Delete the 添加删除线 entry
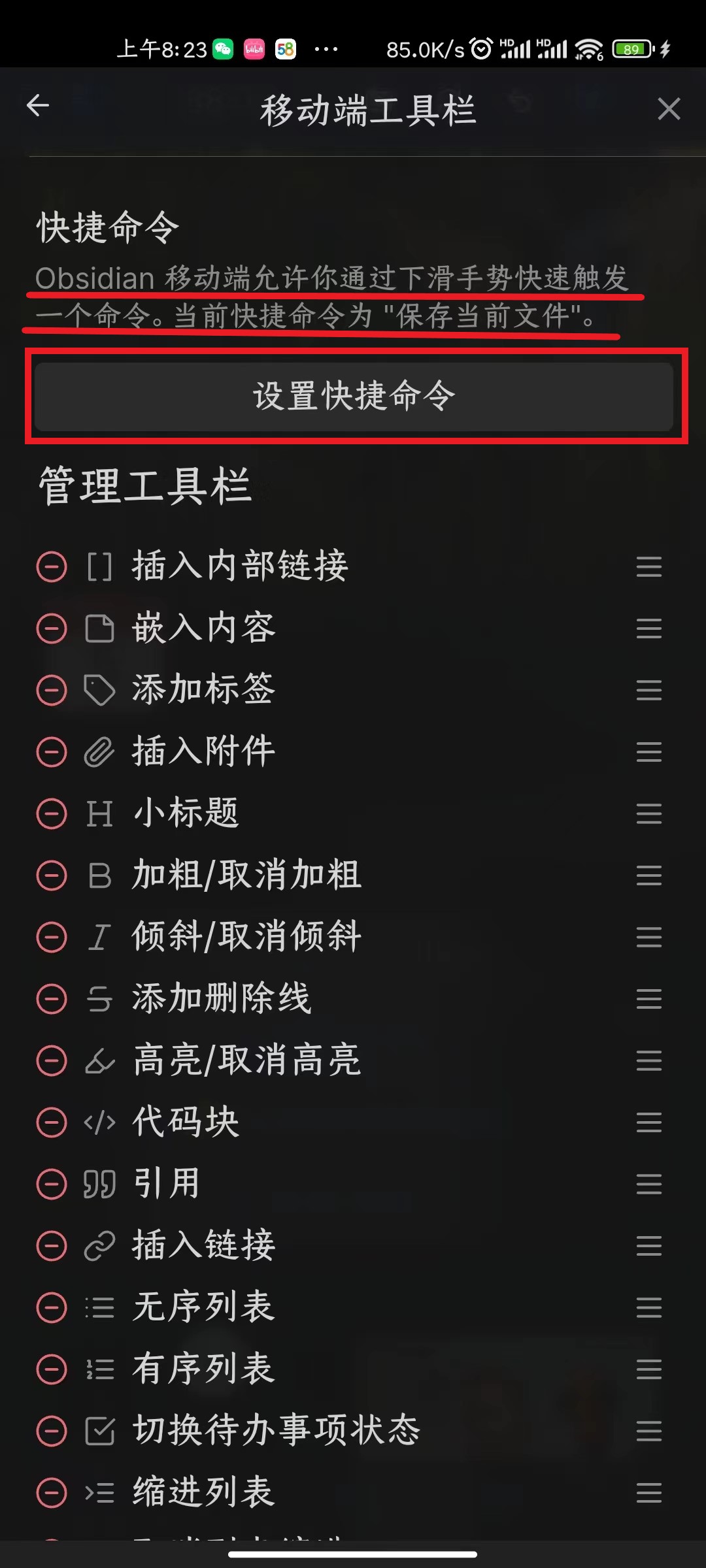Image resolution: width=706 pixels, height=1568 pixels. [x=51, y=999]
